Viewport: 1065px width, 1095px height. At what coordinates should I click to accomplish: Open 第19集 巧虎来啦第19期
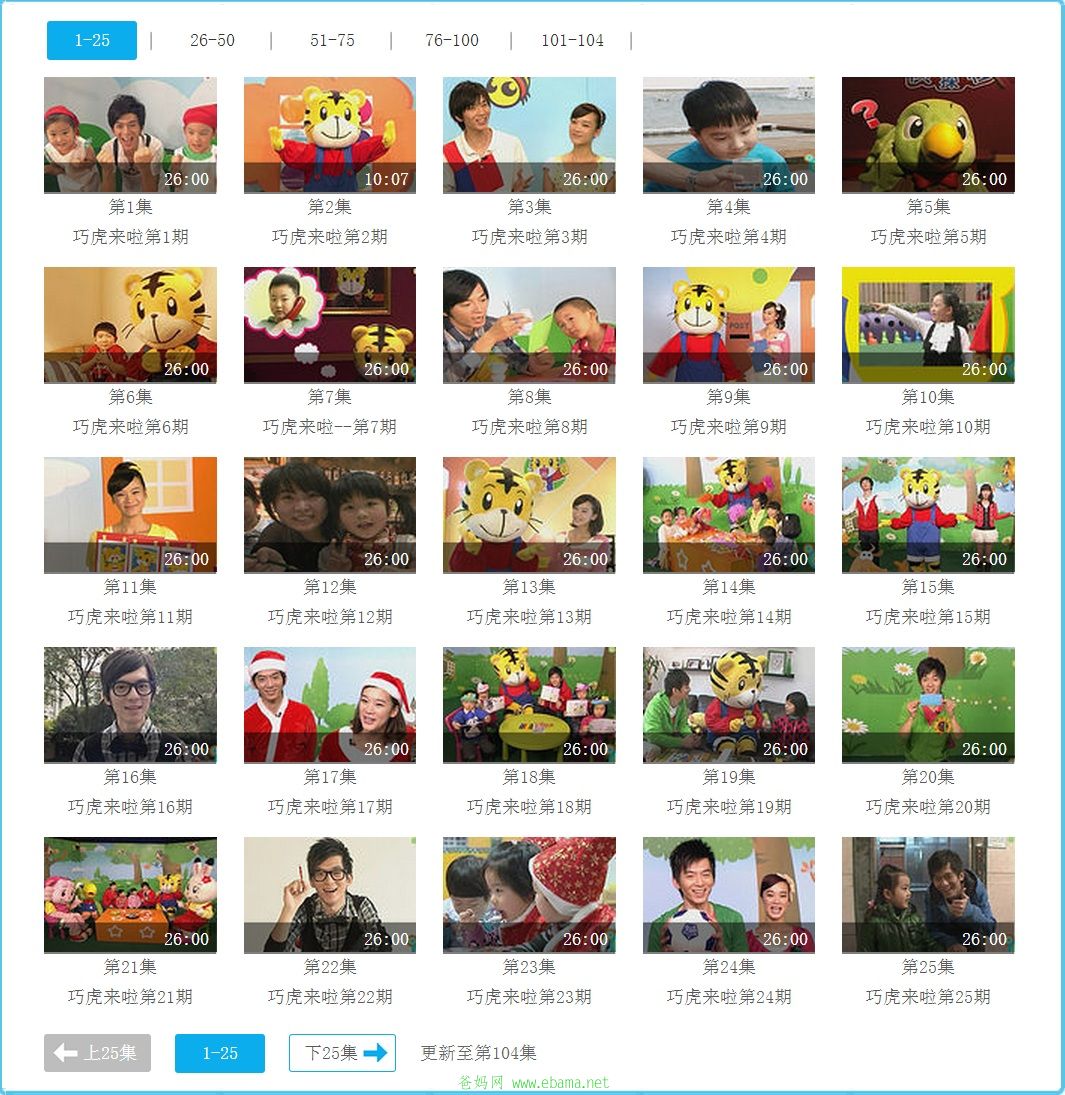728,705
